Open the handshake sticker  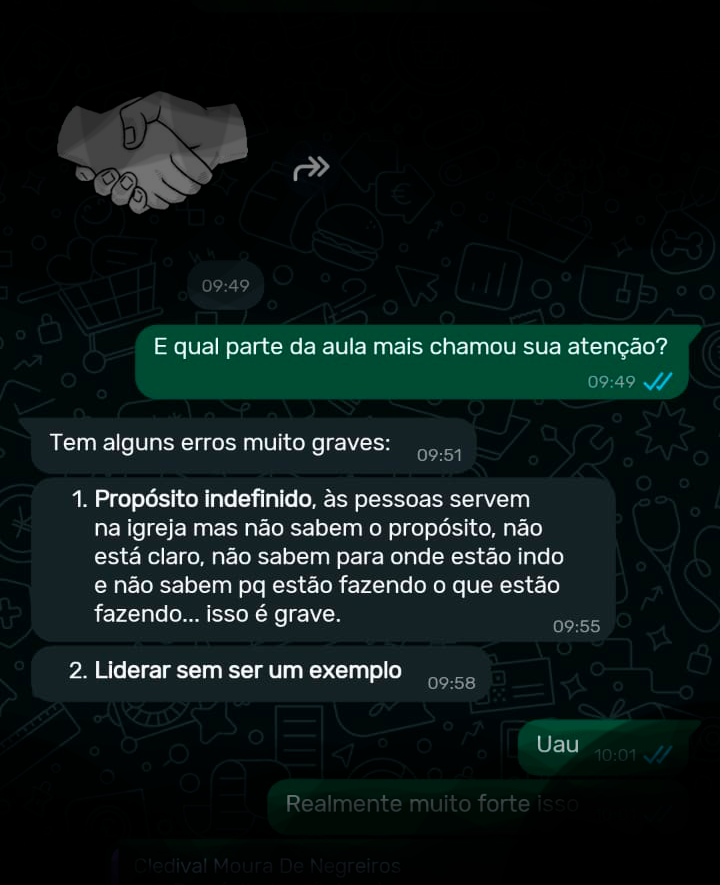(x=152, y=151)
